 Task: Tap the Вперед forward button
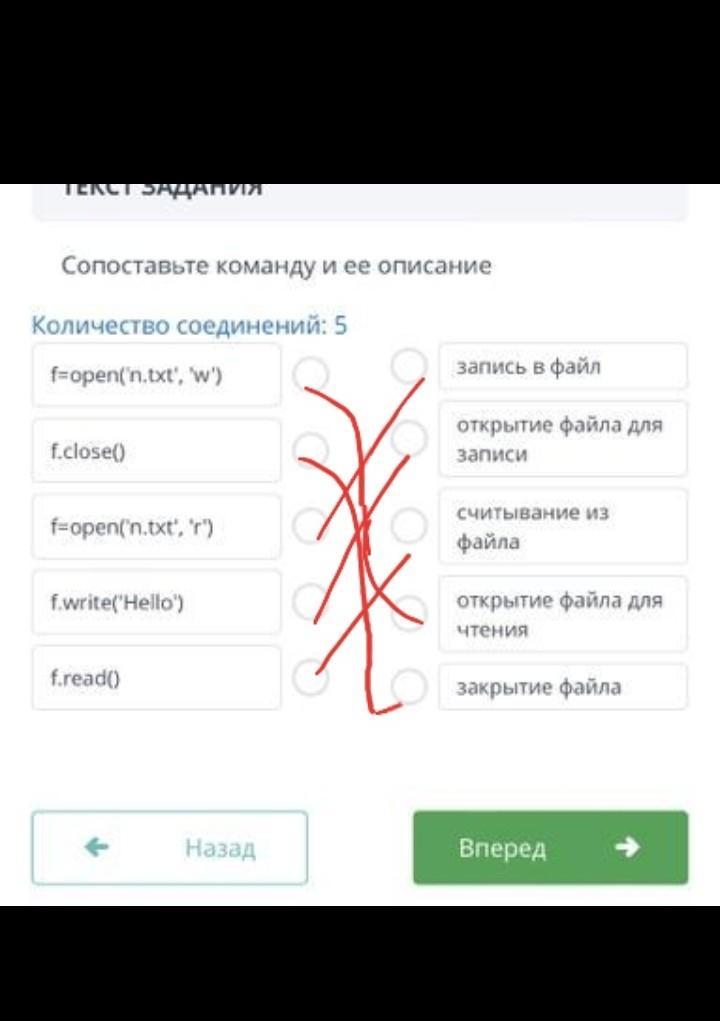click(550, 847)
